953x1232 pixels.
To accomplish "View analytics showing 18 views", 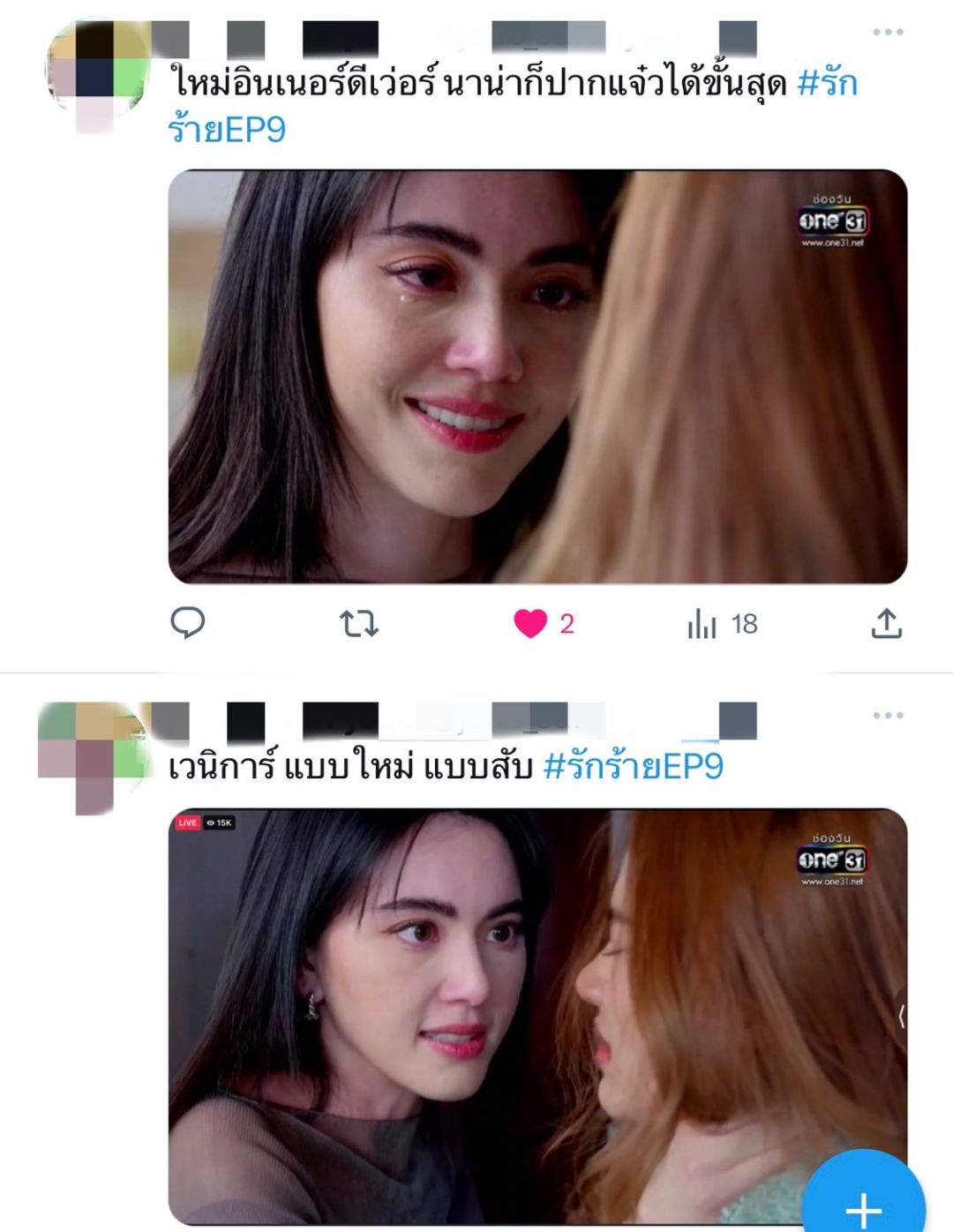I will (x=721, y=624).
